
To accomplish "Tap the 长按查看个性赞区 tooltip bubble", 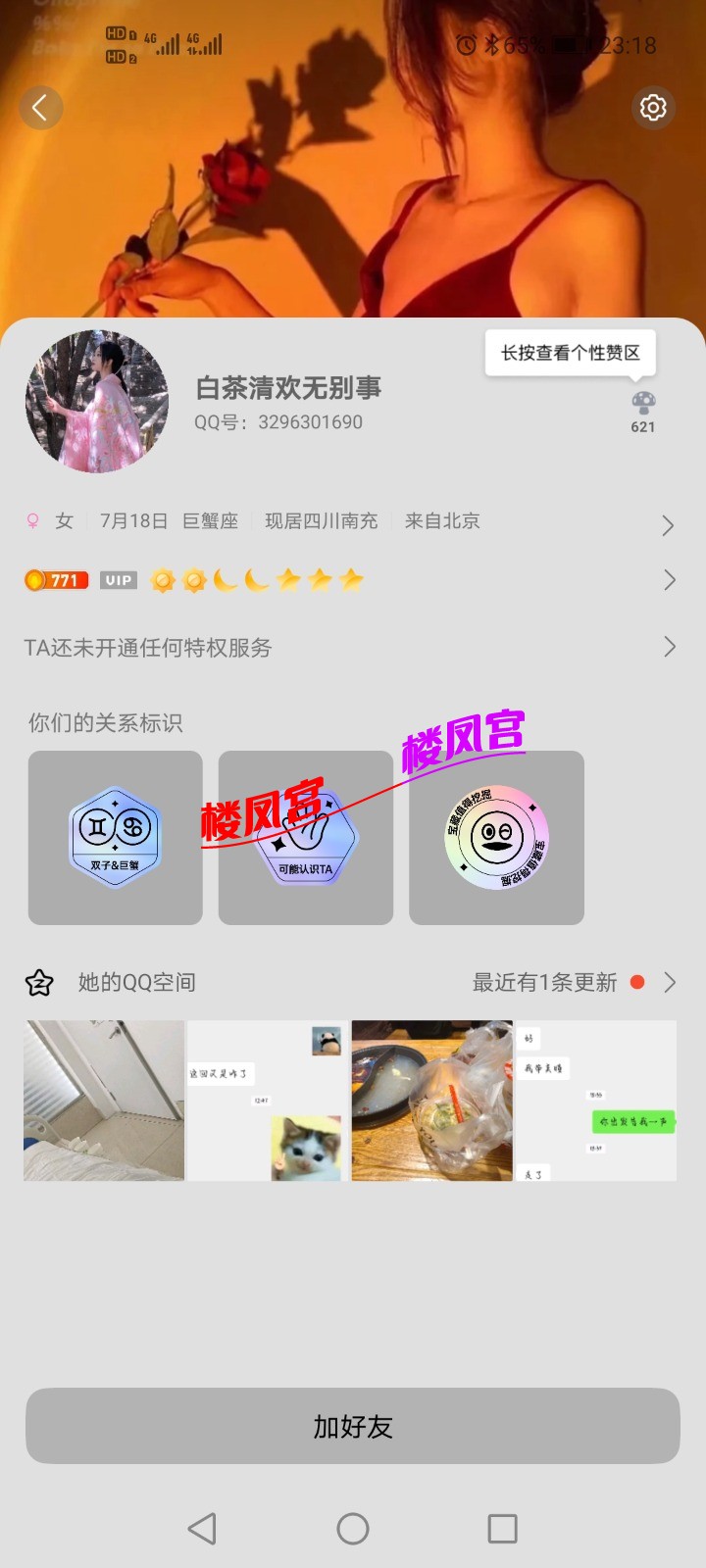I will coord(570,353).
